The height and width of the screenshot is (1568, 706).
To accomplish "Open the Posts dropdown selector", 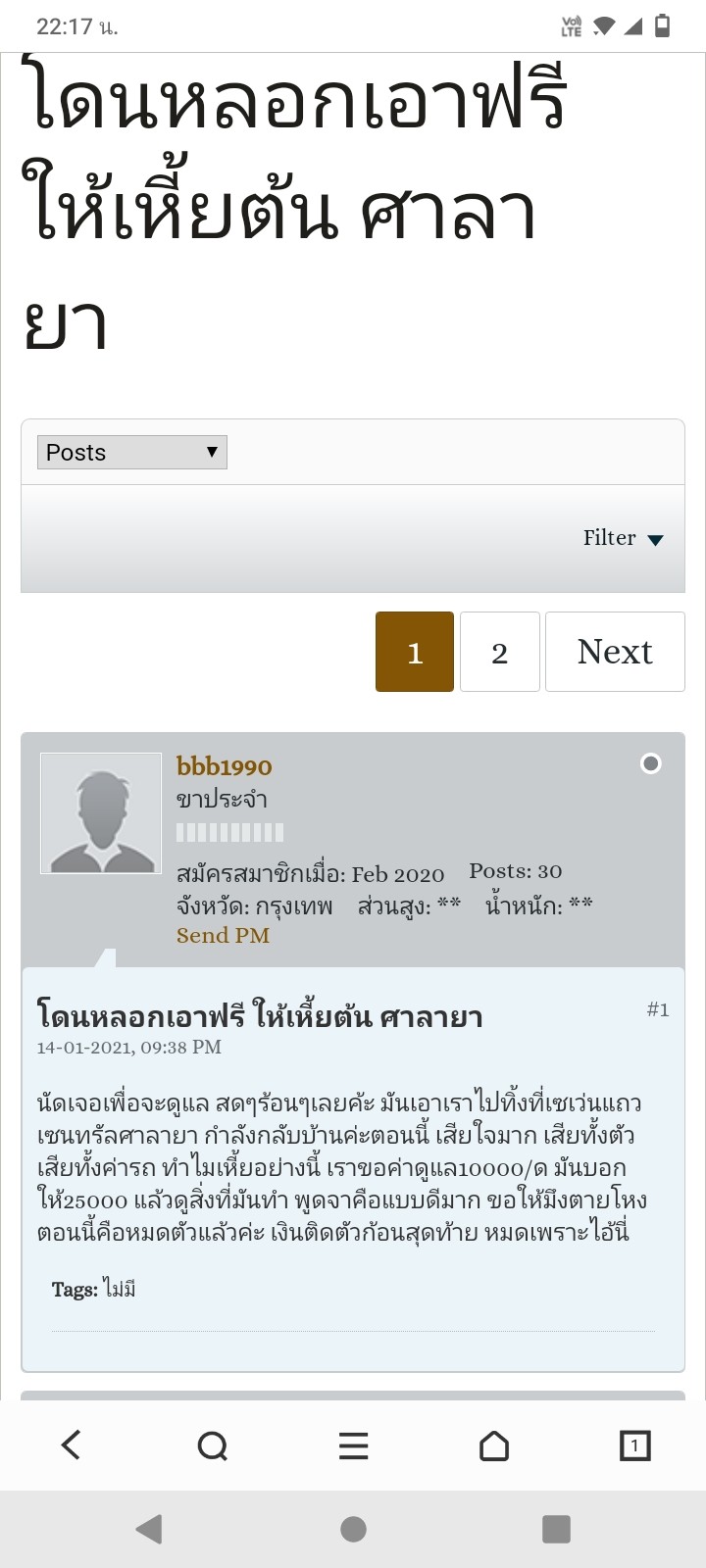I will point(132,452).
